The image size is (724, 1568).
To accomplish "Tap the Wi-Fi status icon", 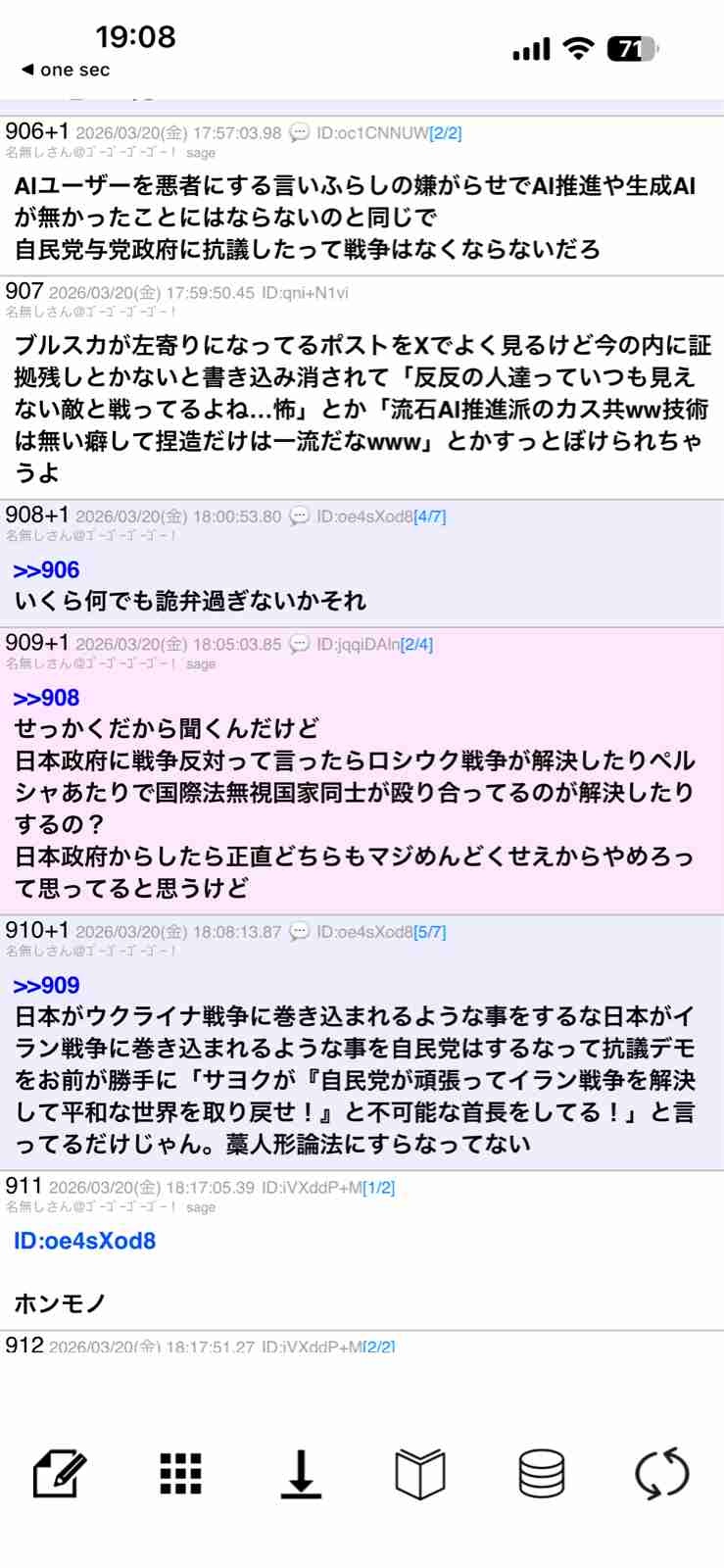I will click(579, 46).
